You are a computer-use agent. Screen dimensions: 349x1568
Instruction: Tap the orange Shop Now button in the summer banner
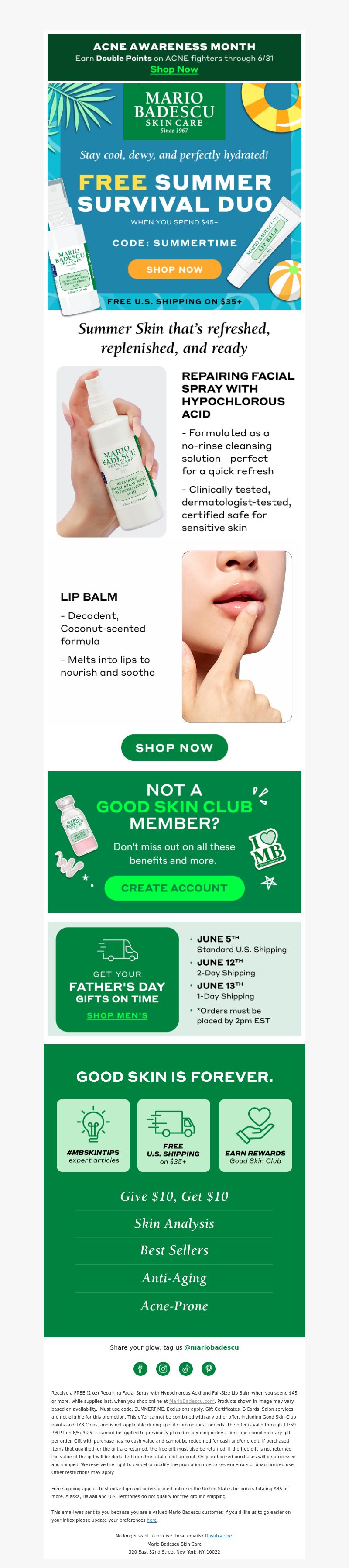click(174, 269)
